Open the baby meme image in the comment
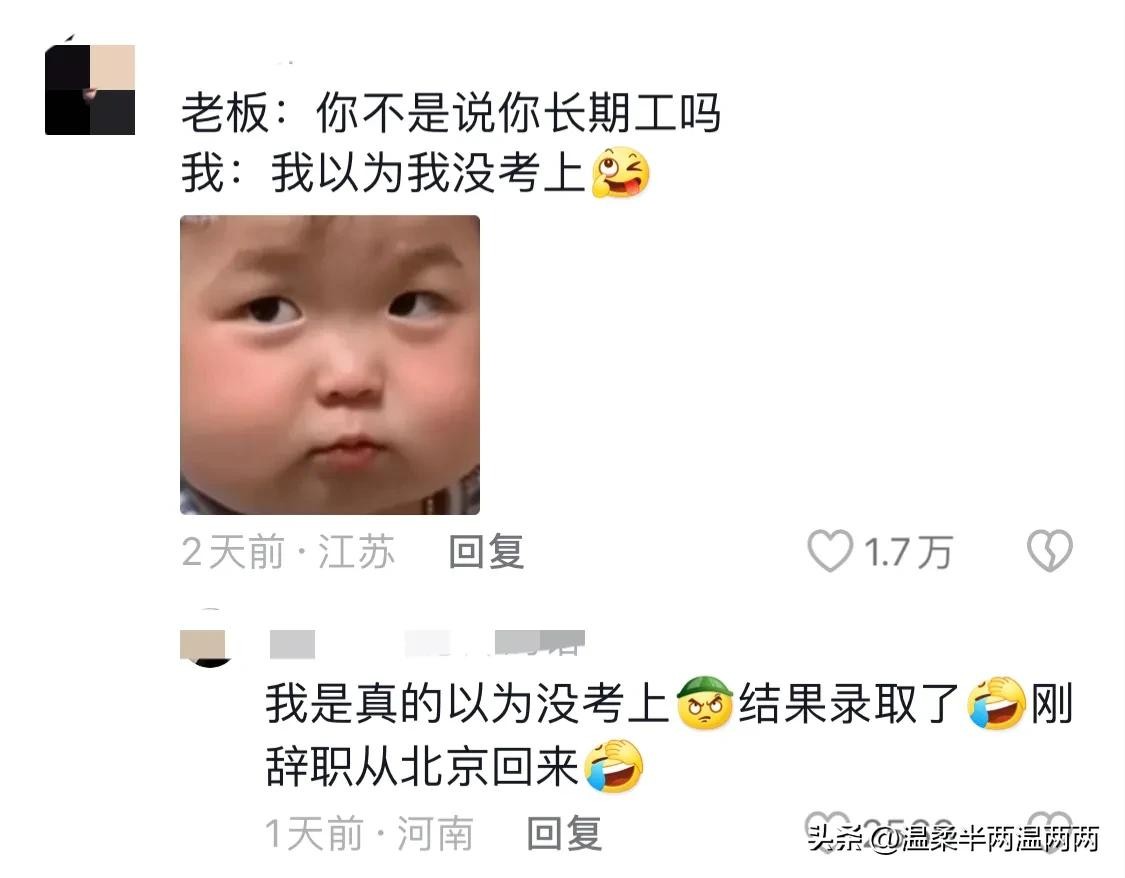1125x878 pixels. [329, 365]
